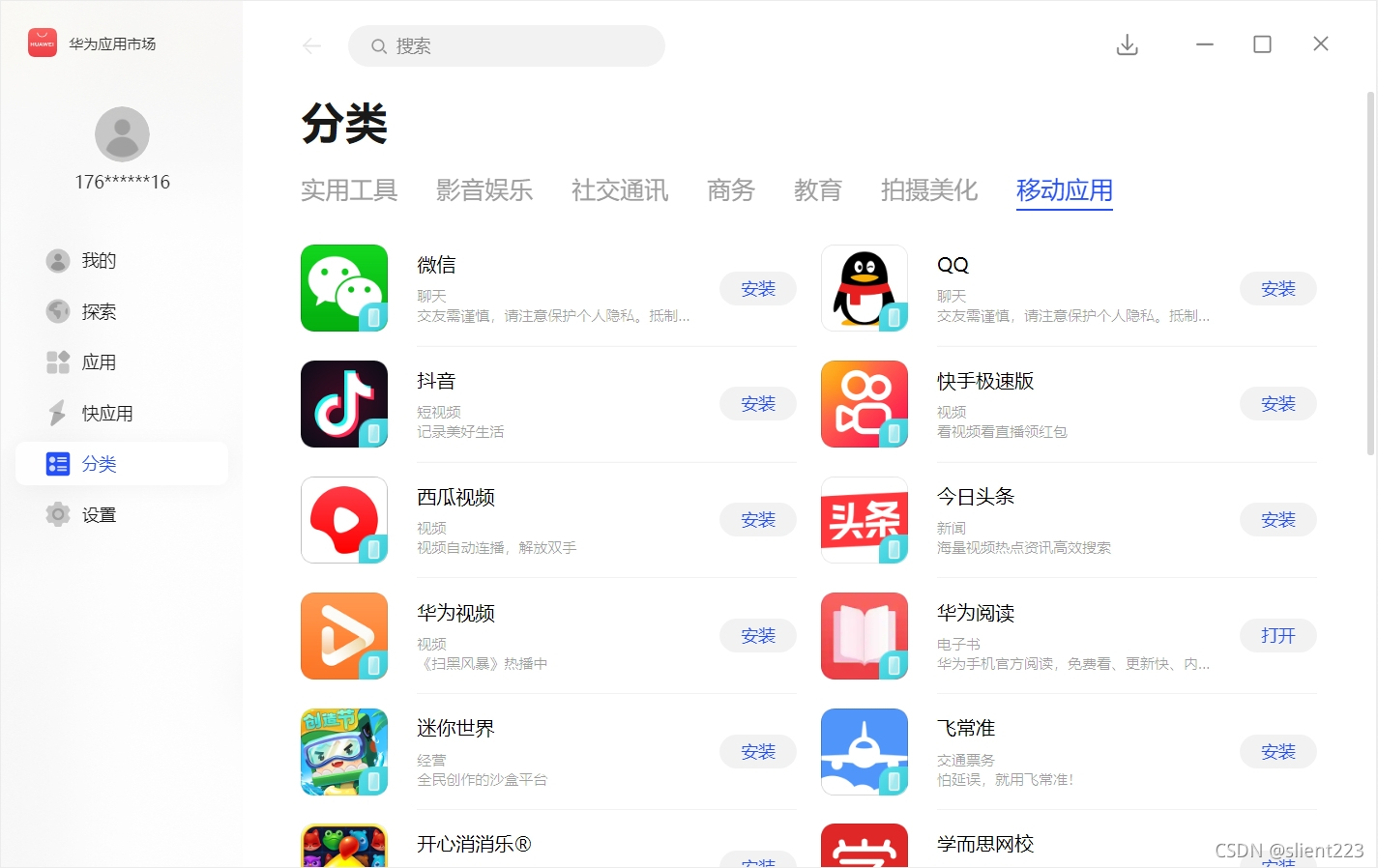The height and width of the screenshot is (868, 1378).
Task: Open 快应用 from the sidebar
Action: pos(106,414)
